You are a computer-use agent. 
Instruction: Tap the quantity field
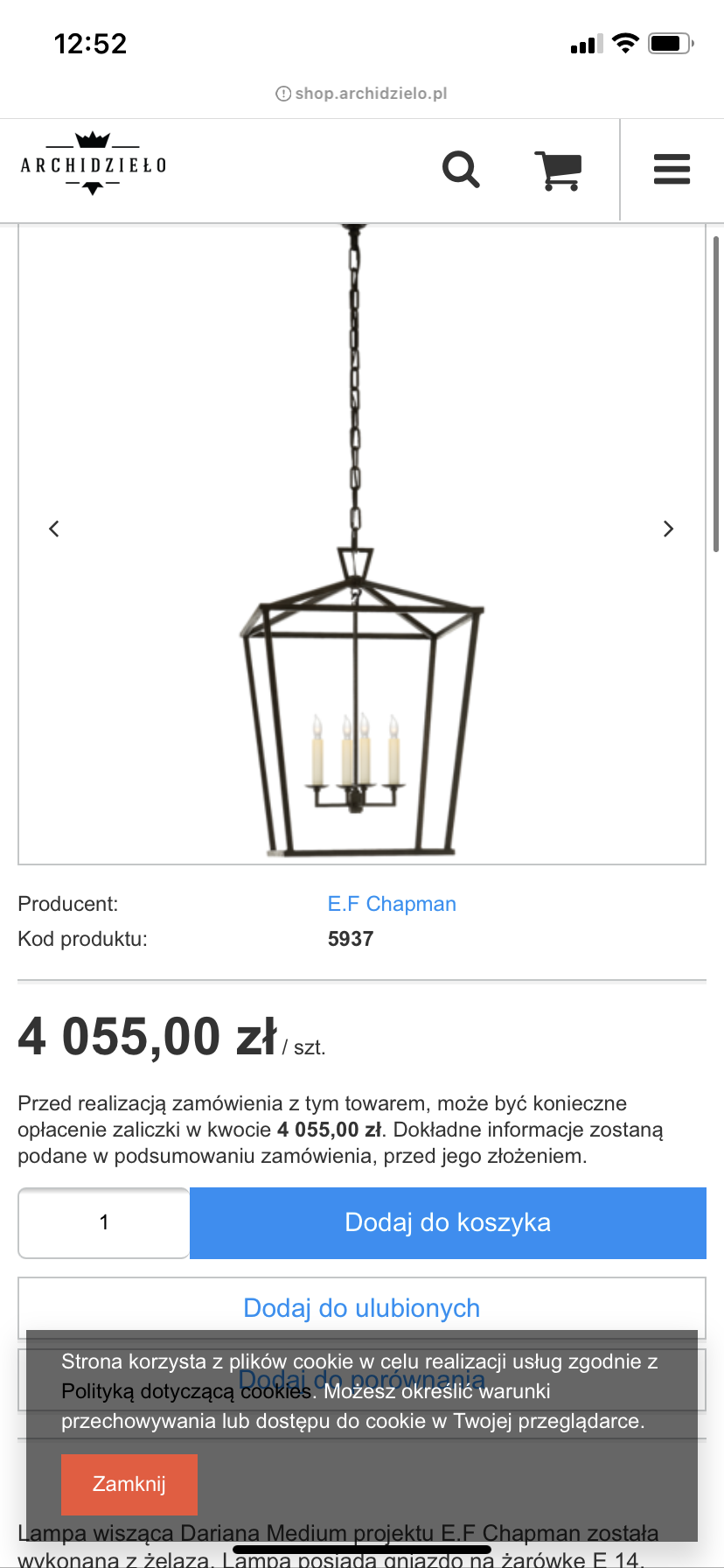(x=104, y=1222)
